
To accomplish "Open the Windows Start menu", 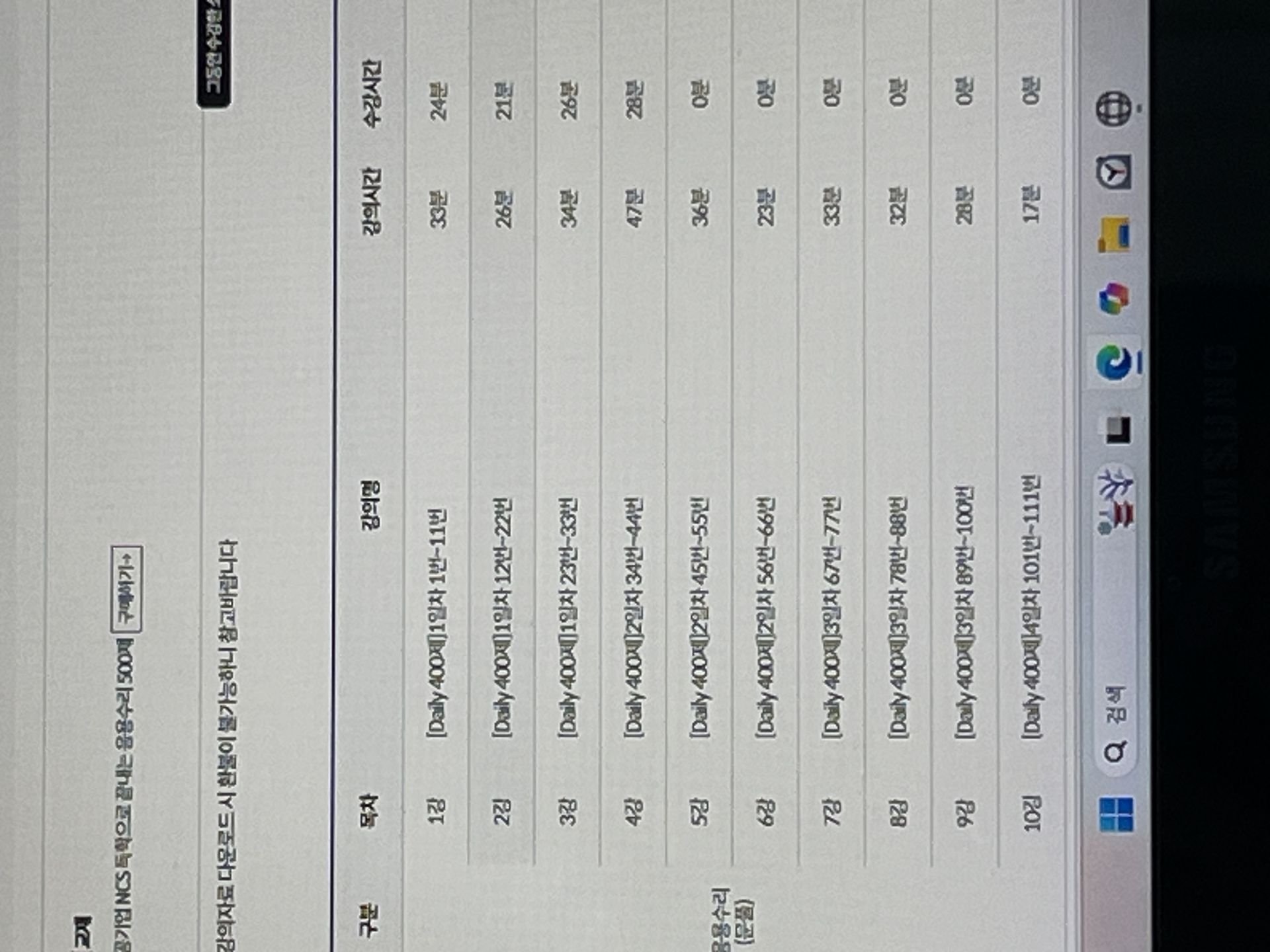I will 1116,814.
